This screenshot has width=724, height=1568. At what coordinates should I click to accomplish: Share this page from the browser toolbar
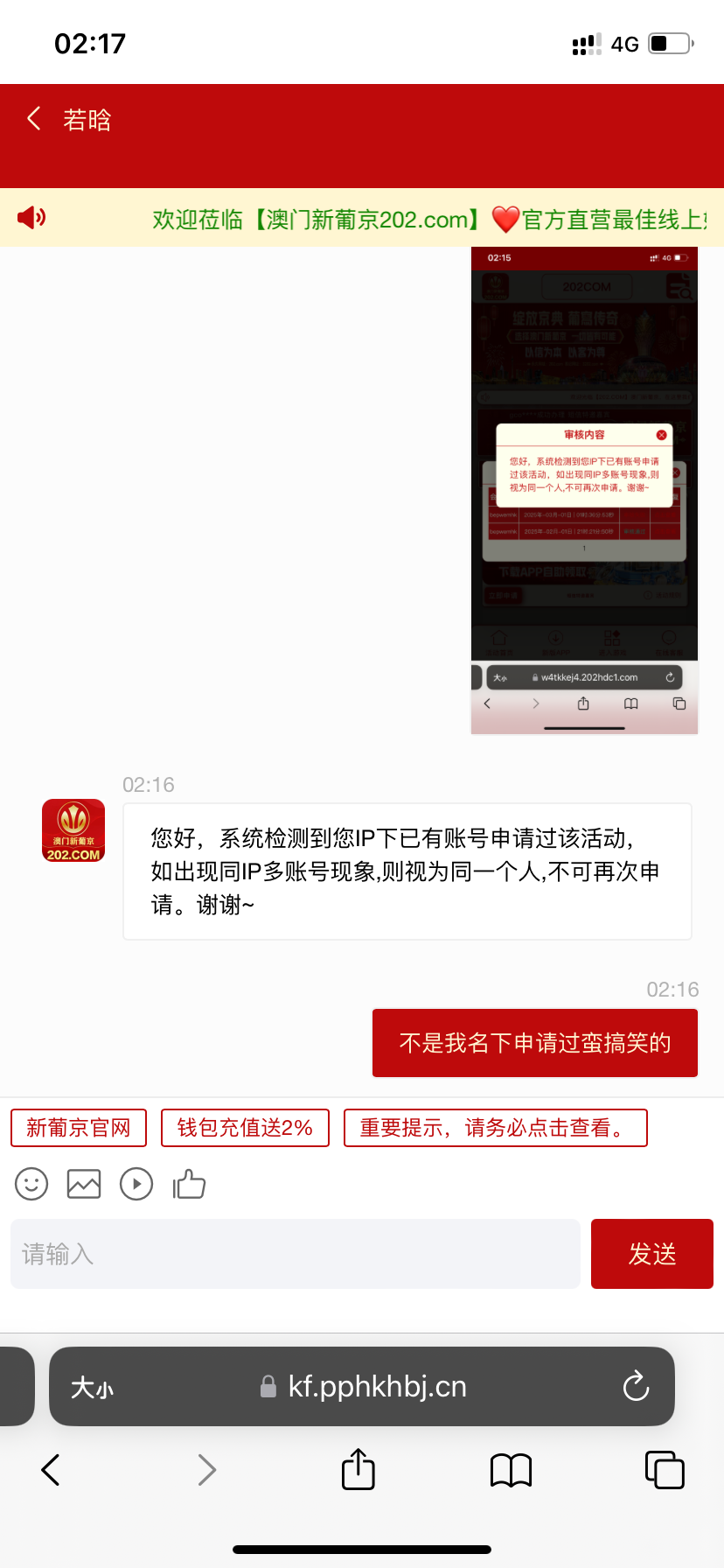359,1470
